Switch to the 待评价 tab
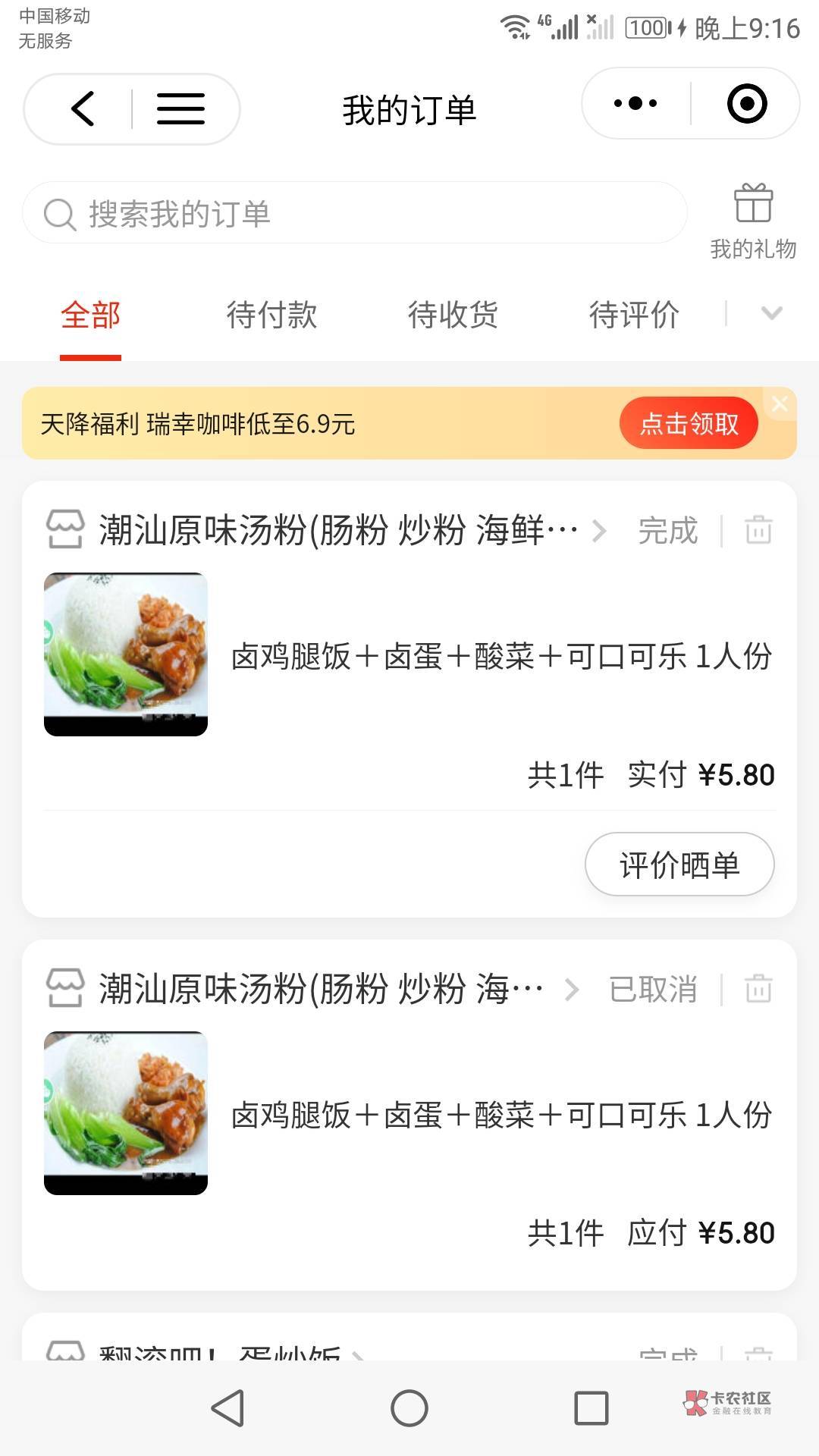 click(x=634, y=315)
